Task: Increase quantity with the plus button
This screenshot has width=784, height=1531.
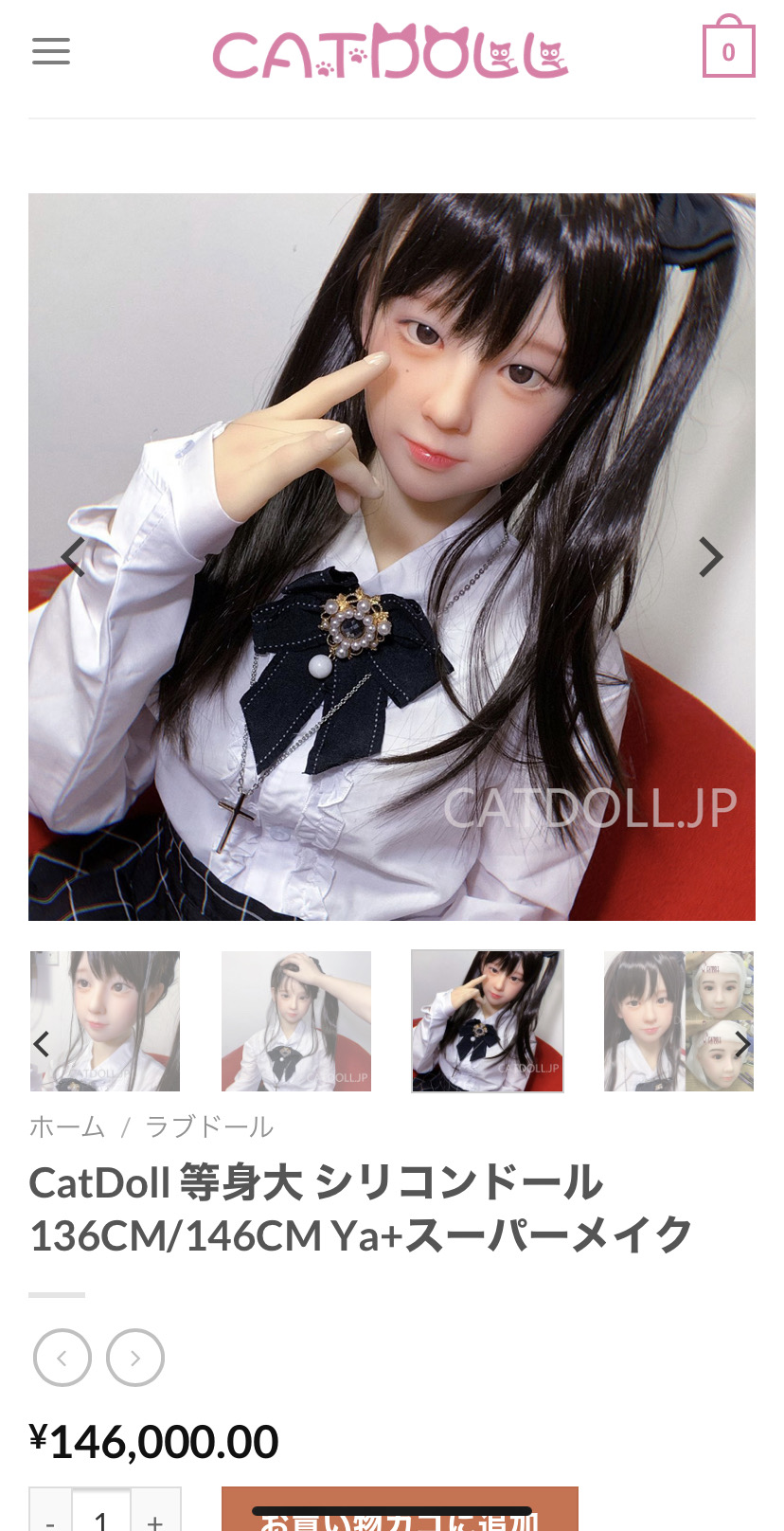Action: coord(155,1511)
